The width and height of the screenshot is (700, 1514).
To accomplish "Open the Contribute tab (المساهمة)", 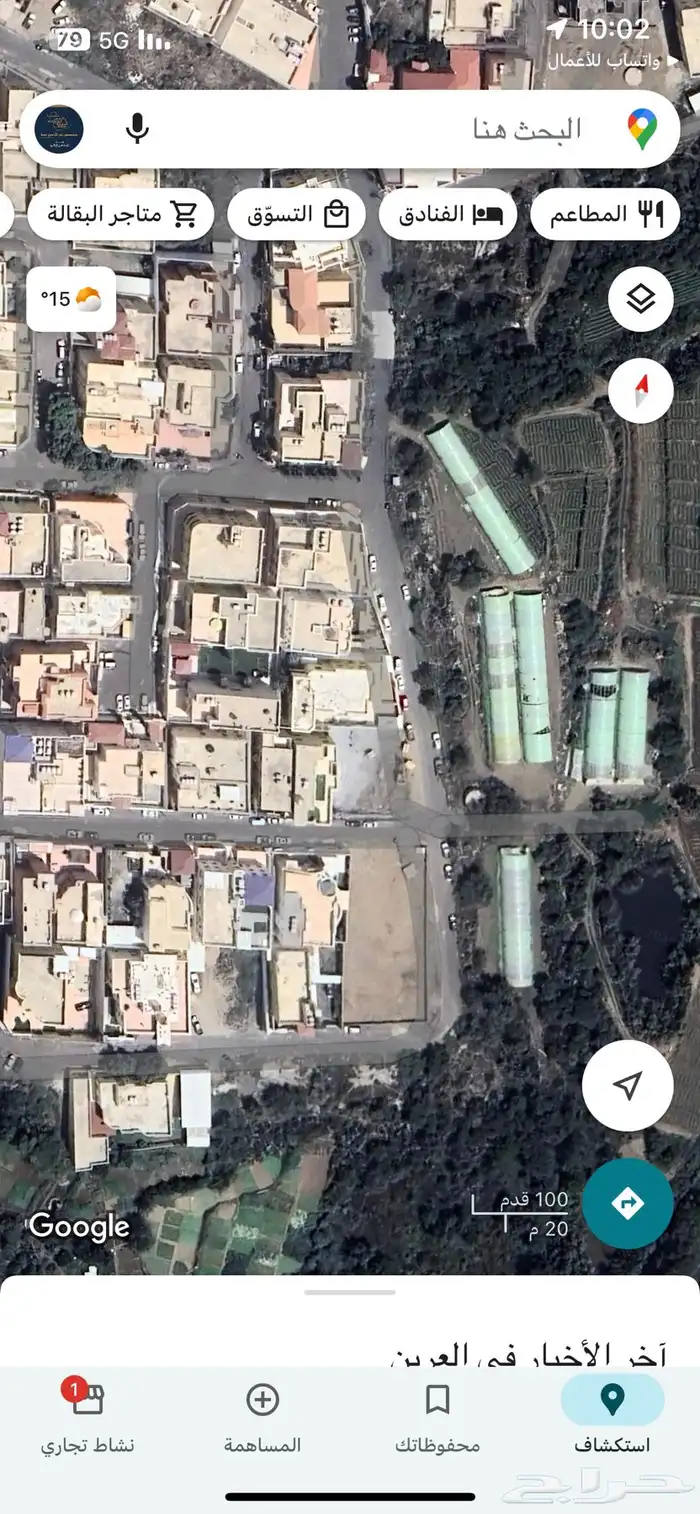I will click(262, 1414).
